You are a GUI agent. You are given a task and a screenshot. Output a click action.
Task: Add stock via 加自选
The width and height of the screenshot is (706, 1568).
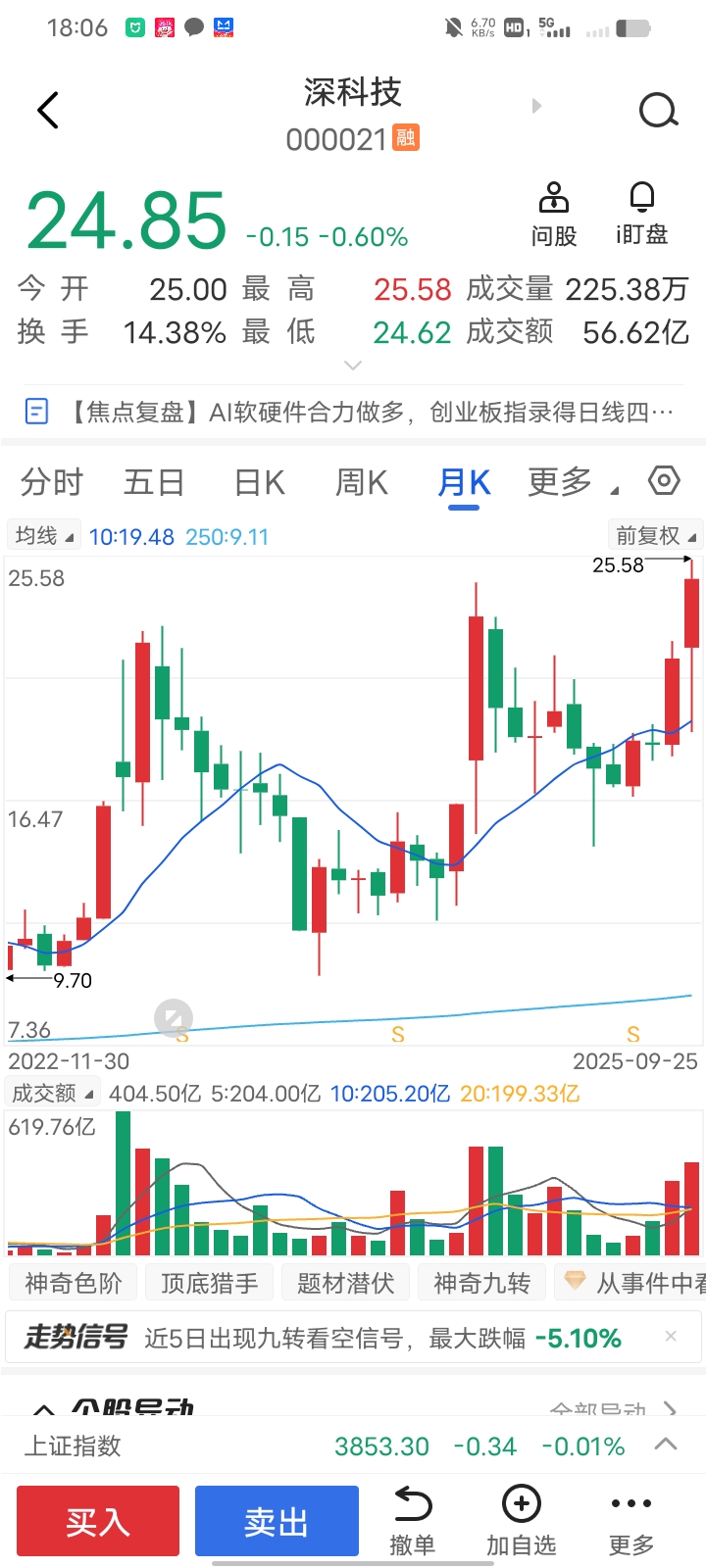click(521, 1521)
